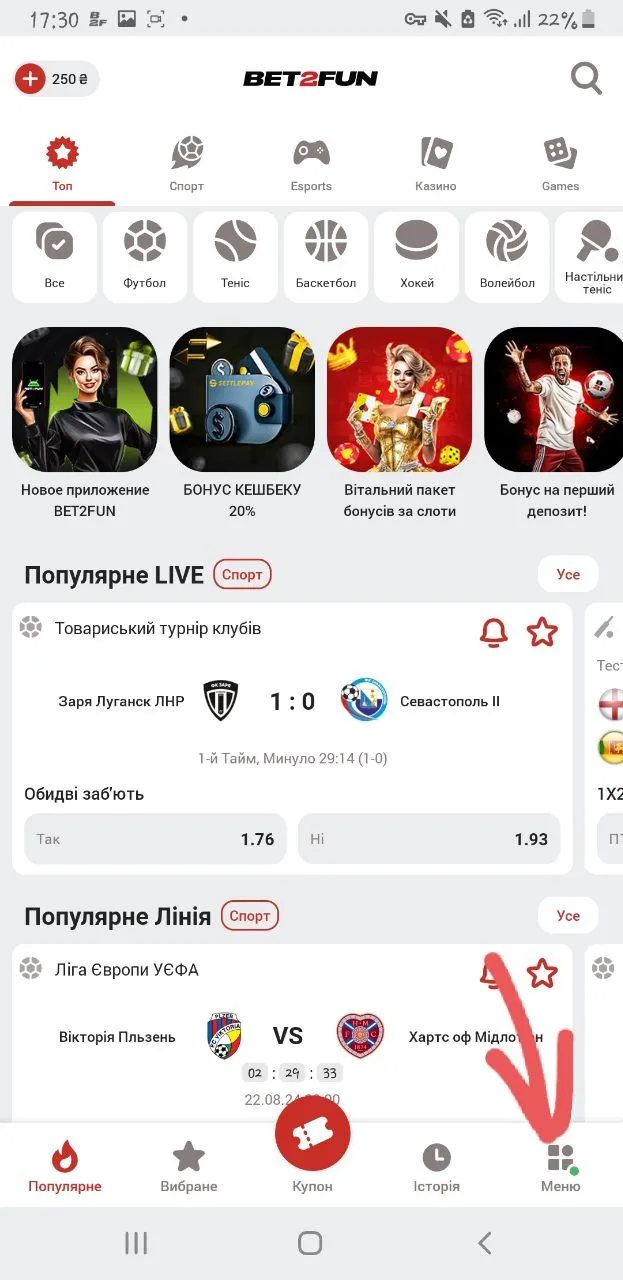
Task: Bet Так at 1.76 odds
Action: [155, 839]
